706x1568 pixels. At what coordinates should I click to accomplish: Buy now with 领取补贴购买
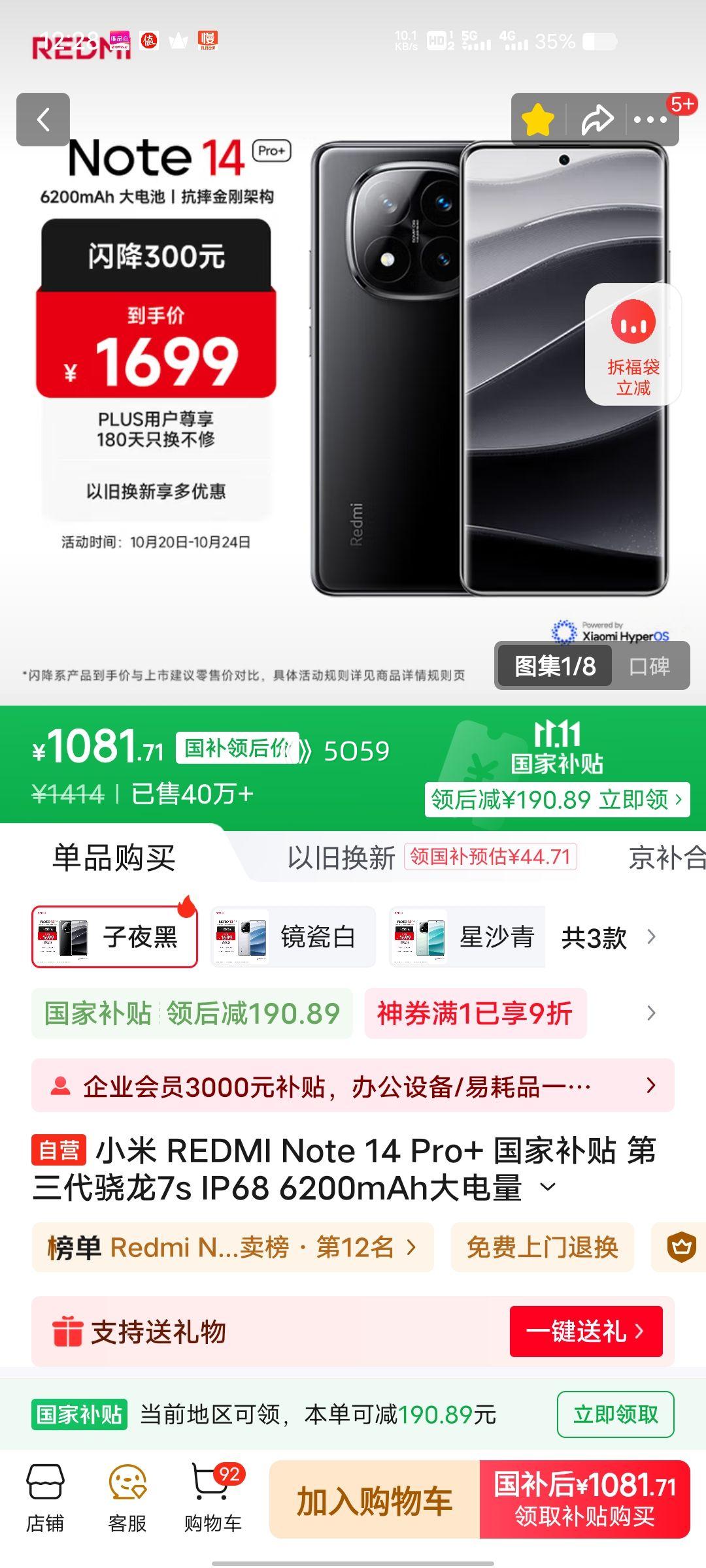pos(584,1500)
